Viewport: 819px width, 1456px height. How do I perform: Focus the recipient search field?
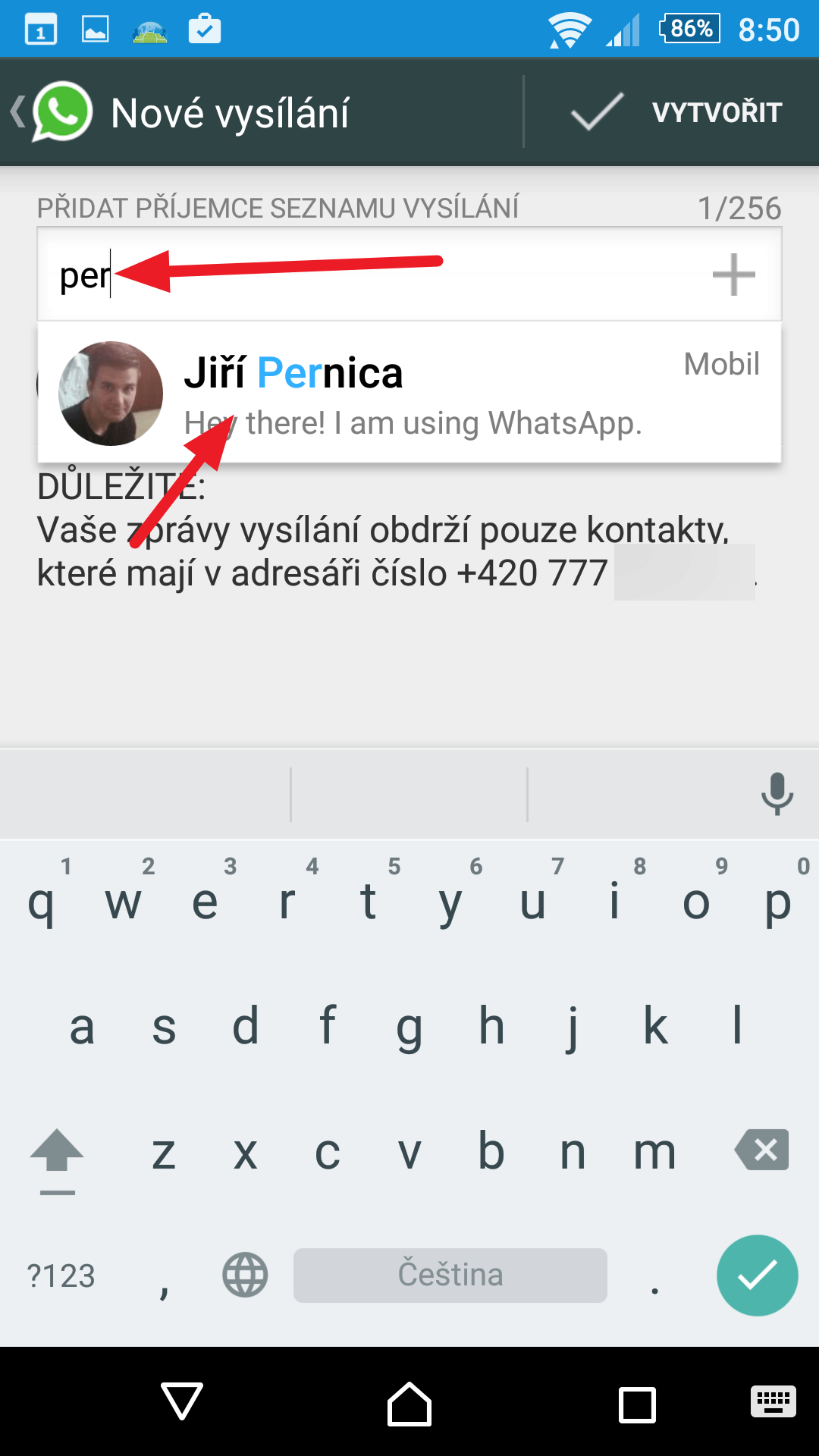(372, 275)
